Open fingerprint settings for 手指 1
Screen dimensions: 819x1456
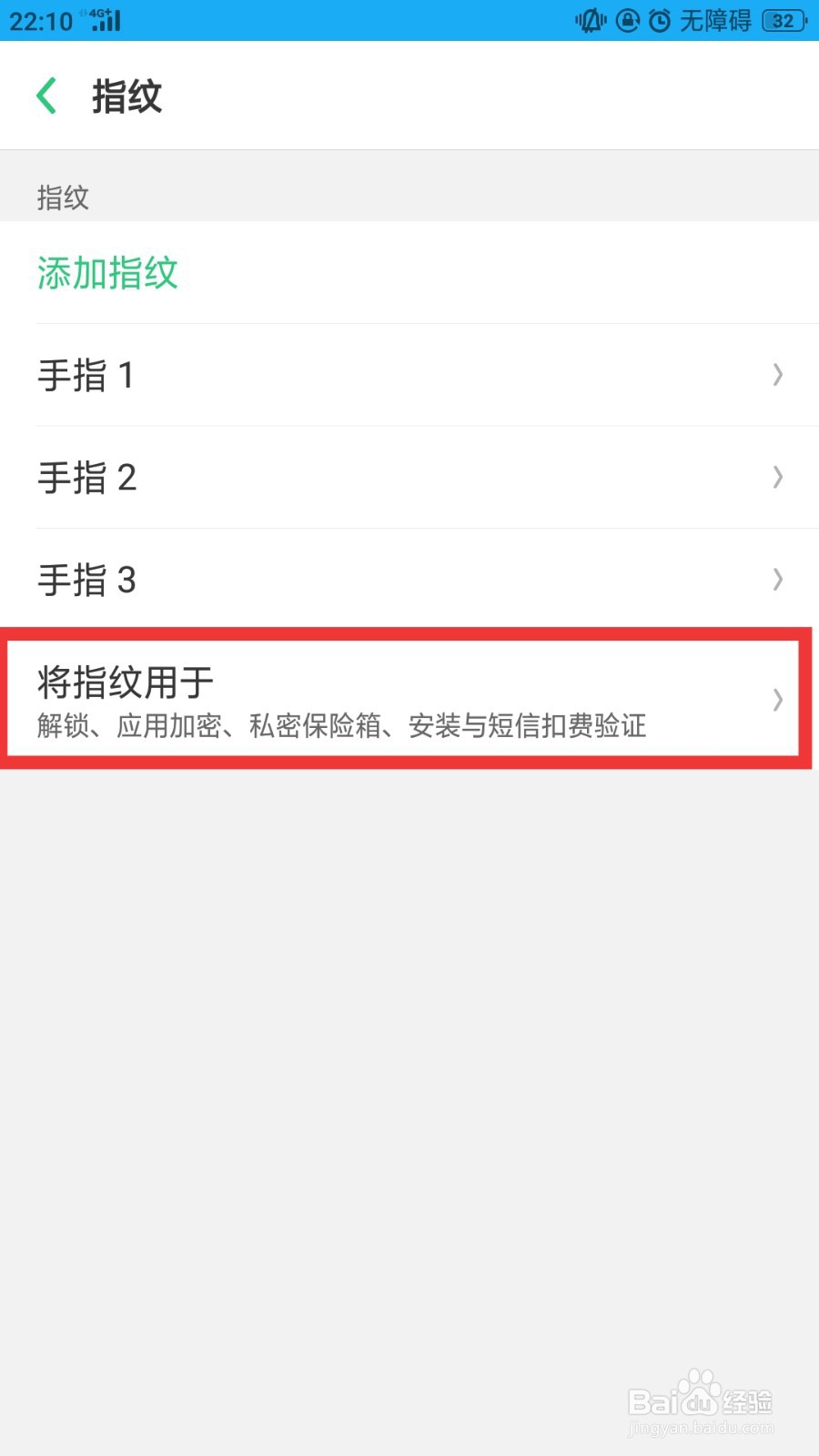409,375
